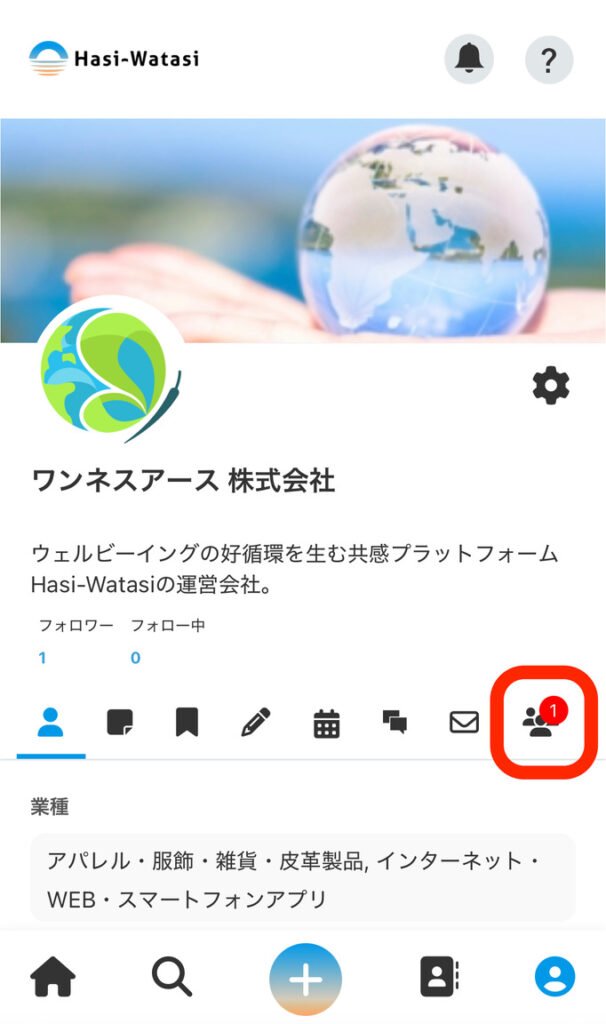
Task: Open the notifications bell
Action: pos(469,60)
